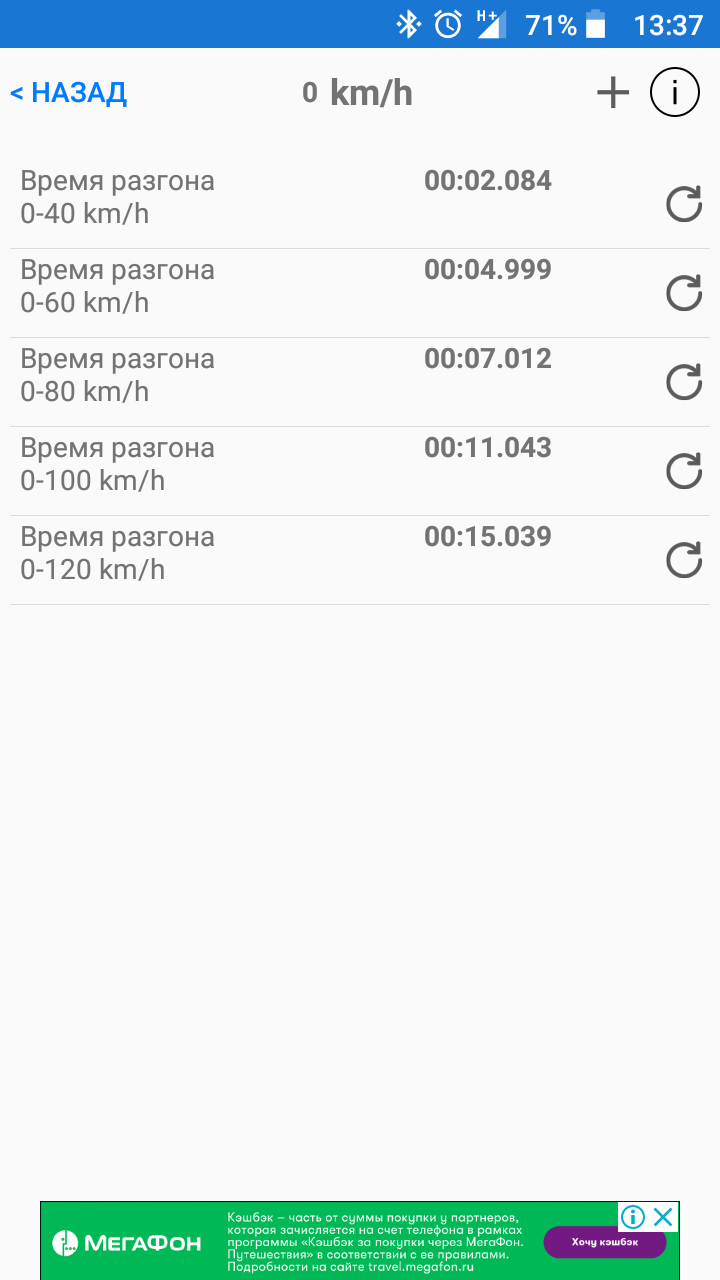Open the ad info icon
The width and height of the screenshot is (720, 1280).
(x=633, y=1217)
